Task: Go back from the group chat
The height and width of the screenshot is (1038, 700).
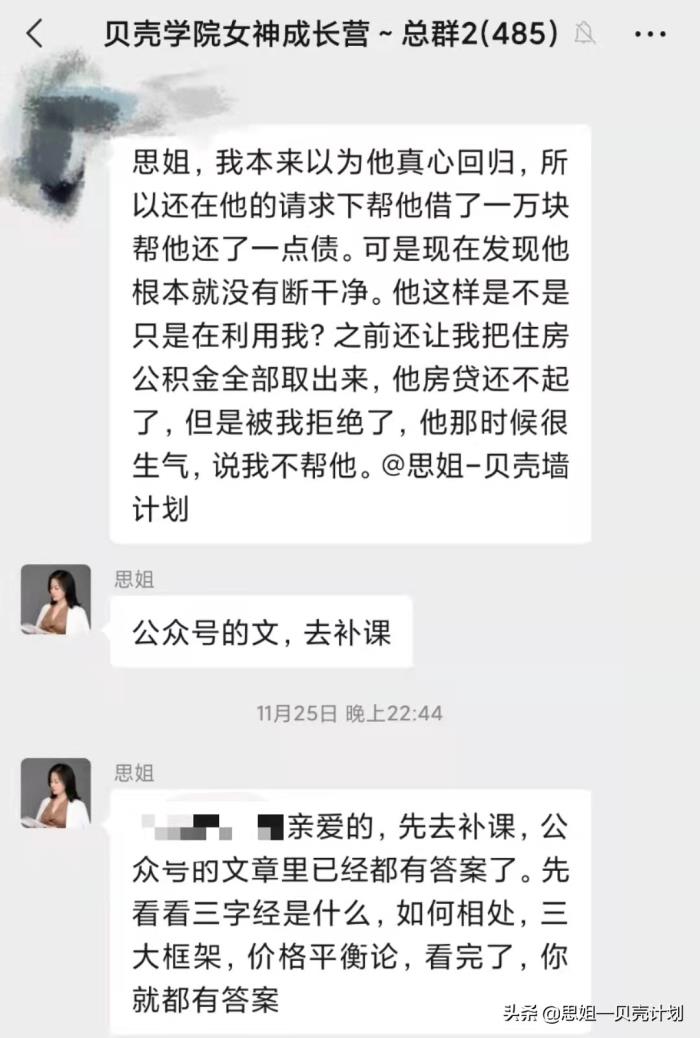Action: [35, 34]
